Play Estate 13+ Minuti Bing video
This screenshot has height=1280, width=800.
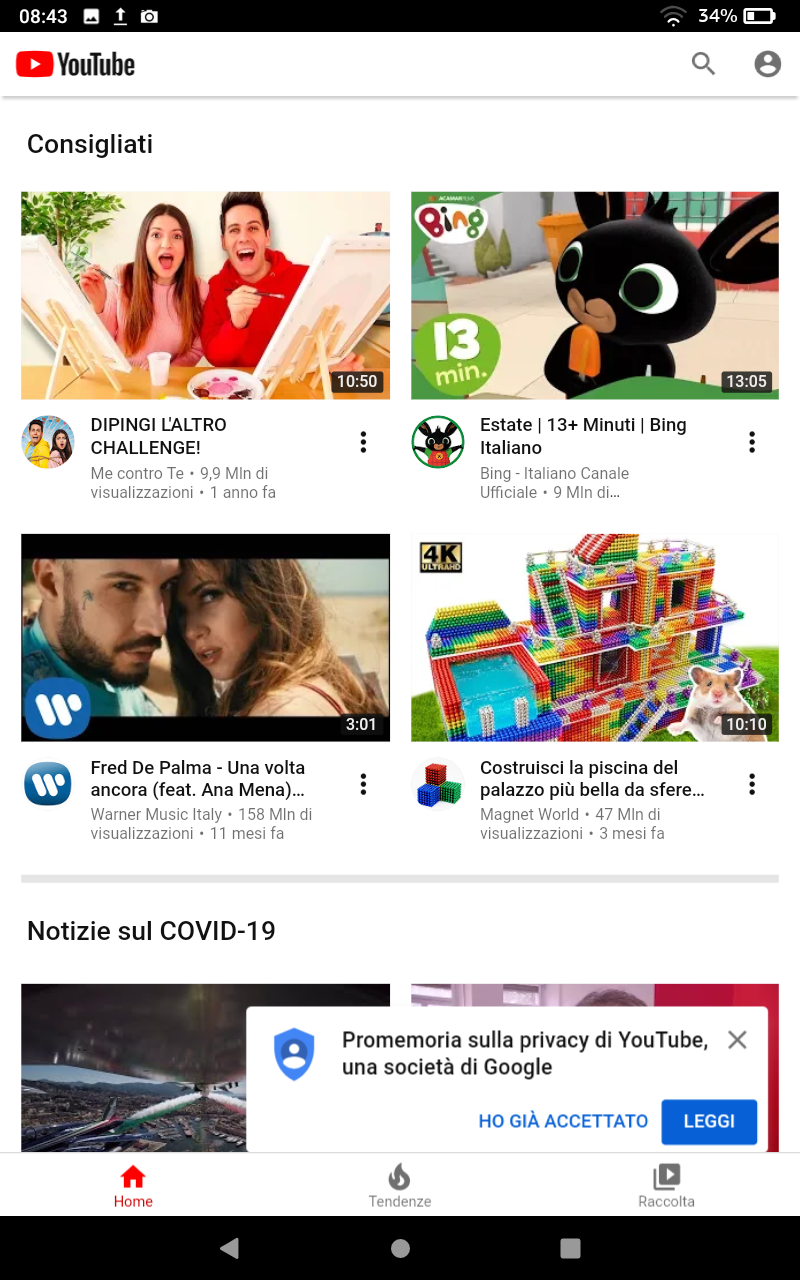[594, 295]
